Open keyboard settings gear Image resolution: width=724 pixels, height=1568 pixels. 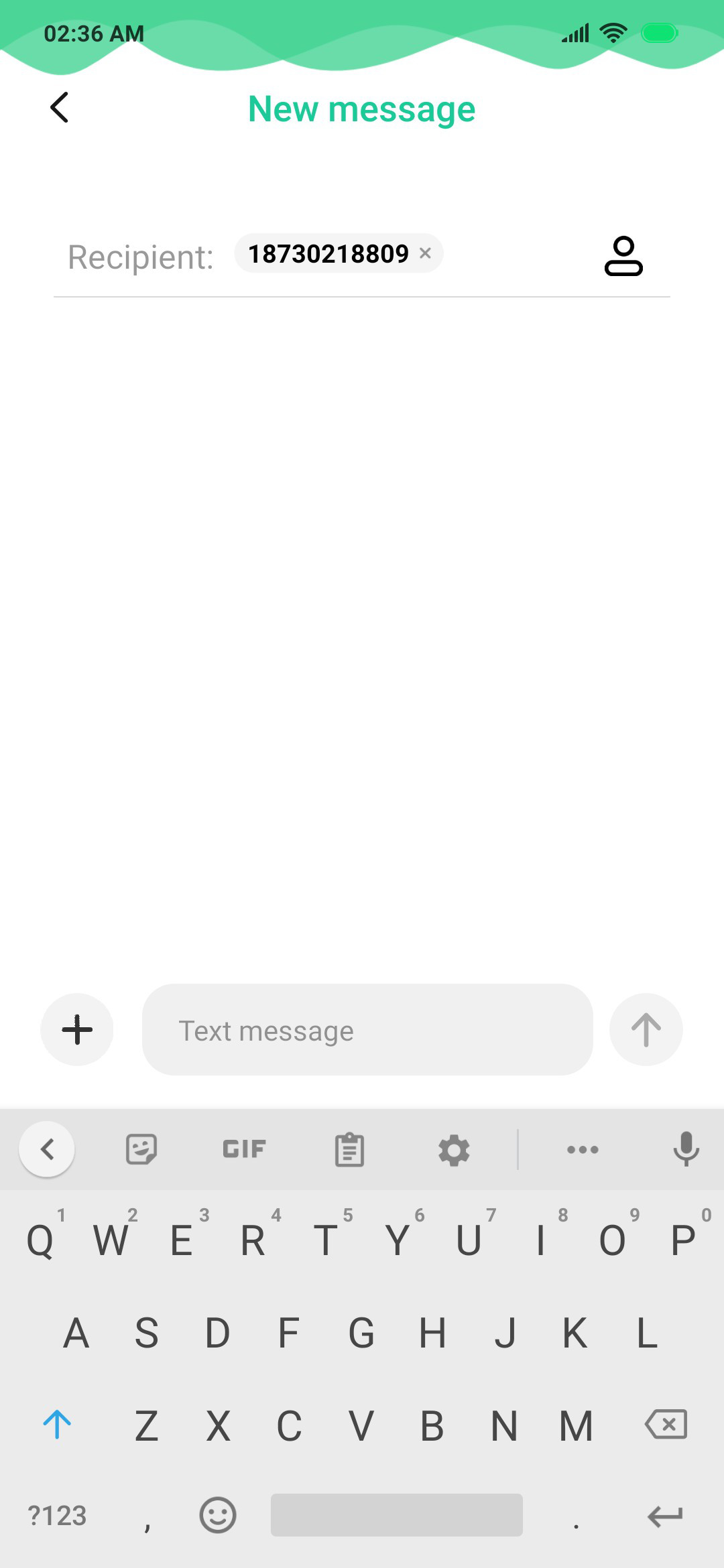click(454, 1150)
